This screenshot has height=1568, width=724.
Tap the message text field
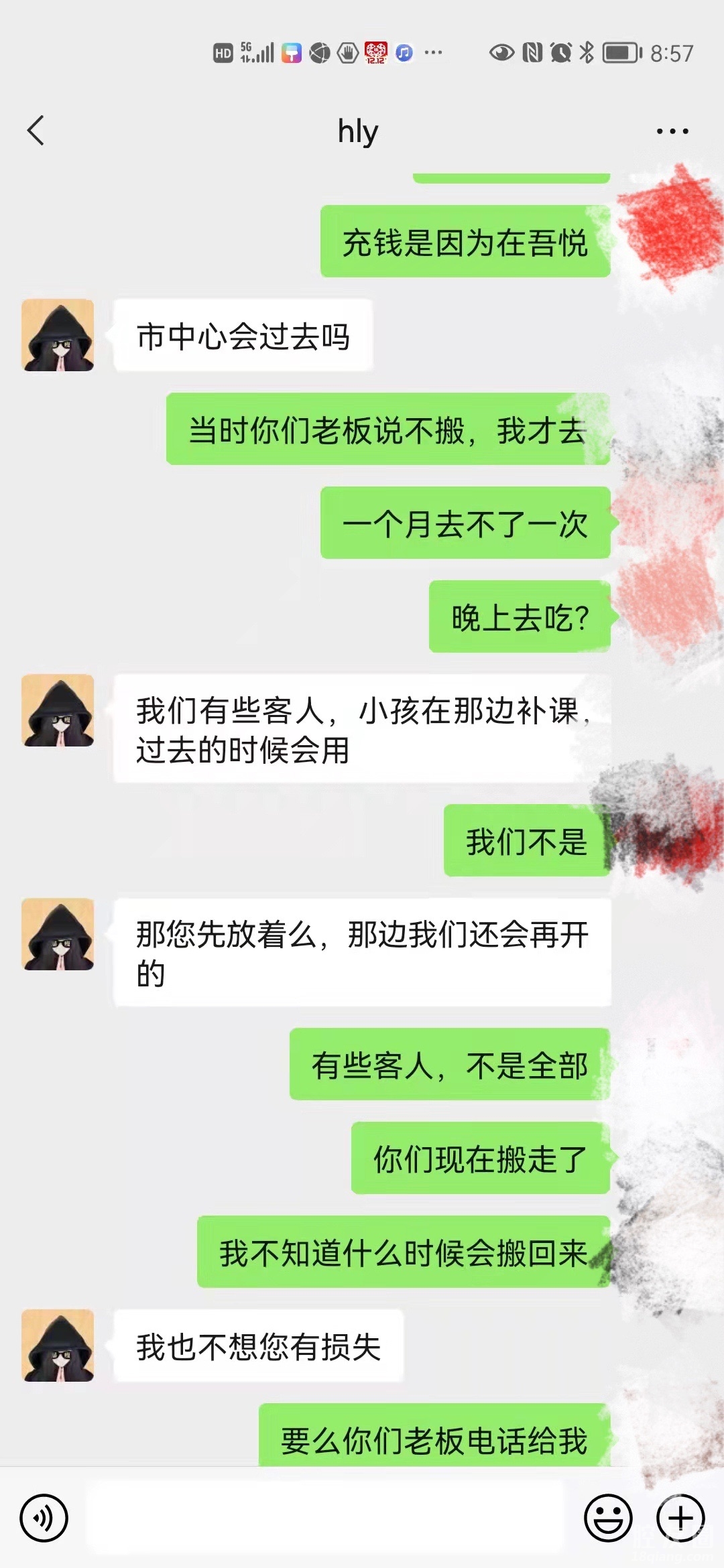326,1518
